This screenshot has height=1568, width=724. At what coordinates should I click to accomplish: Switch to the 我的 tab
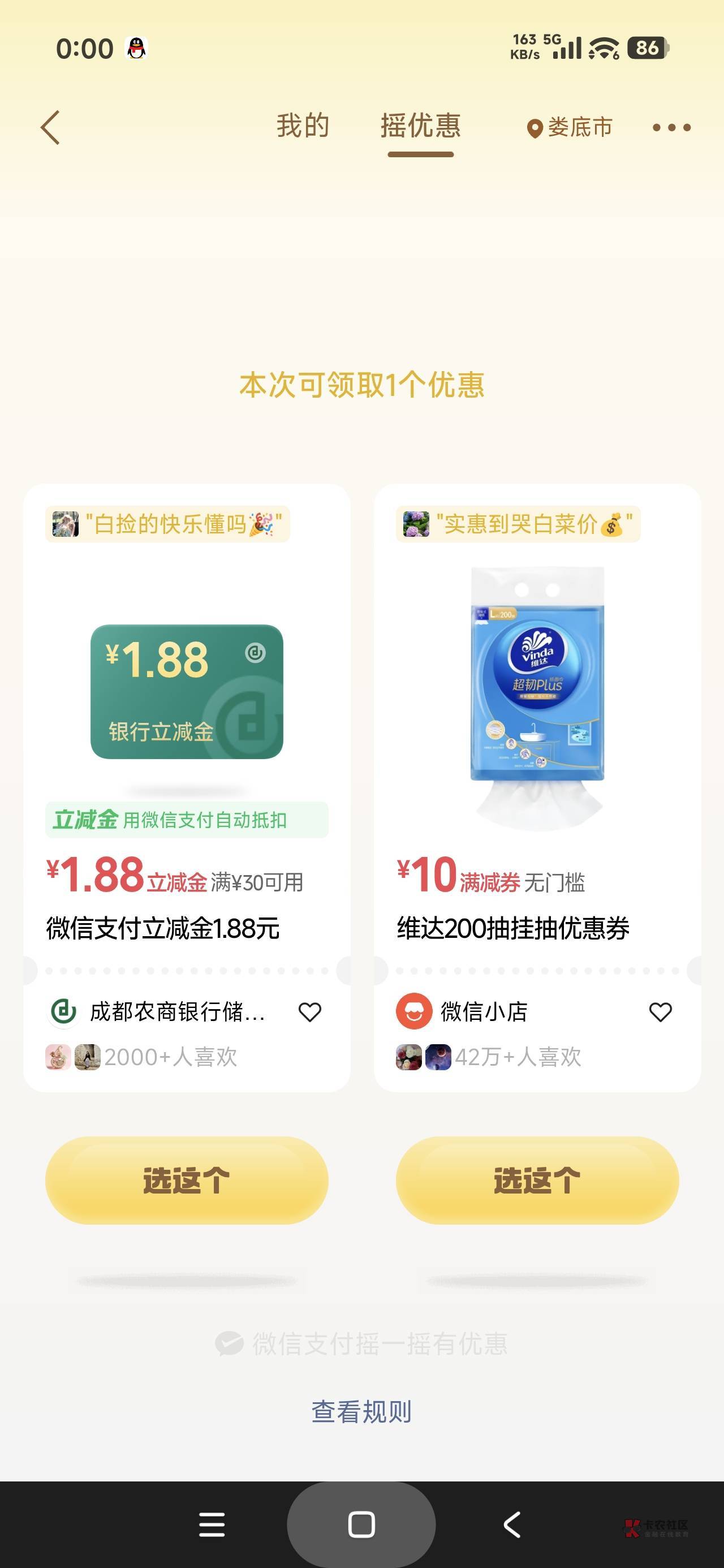click(x=303, y=126)
